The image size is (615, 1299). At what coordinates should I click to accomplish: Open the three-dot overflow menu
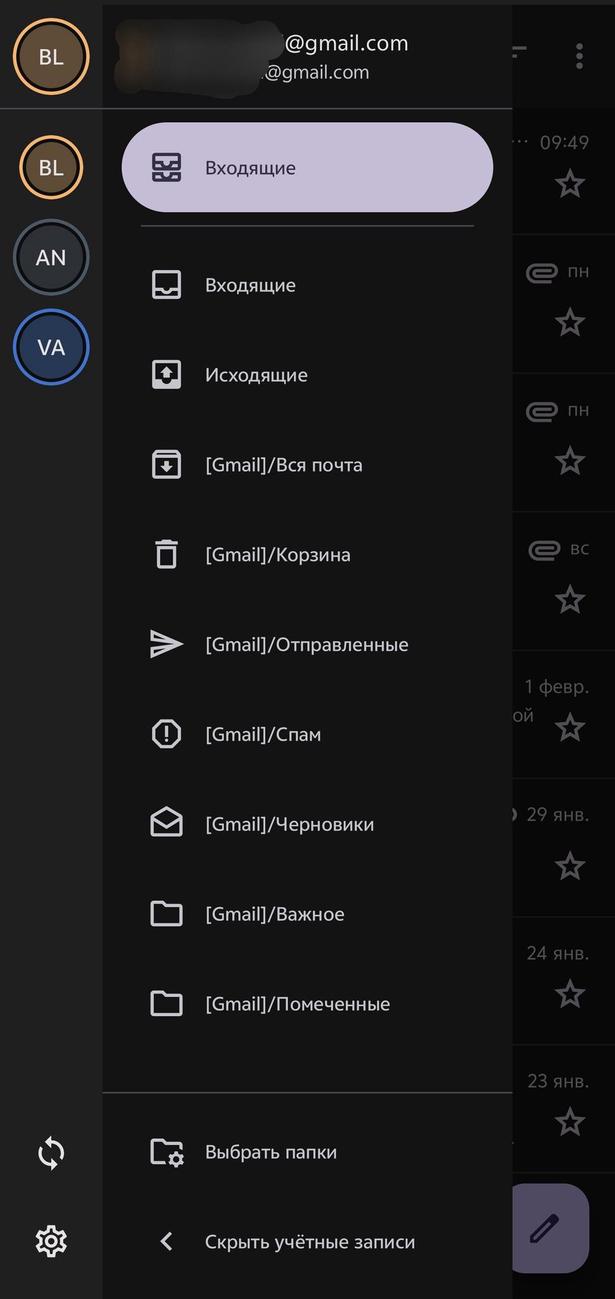579,56
